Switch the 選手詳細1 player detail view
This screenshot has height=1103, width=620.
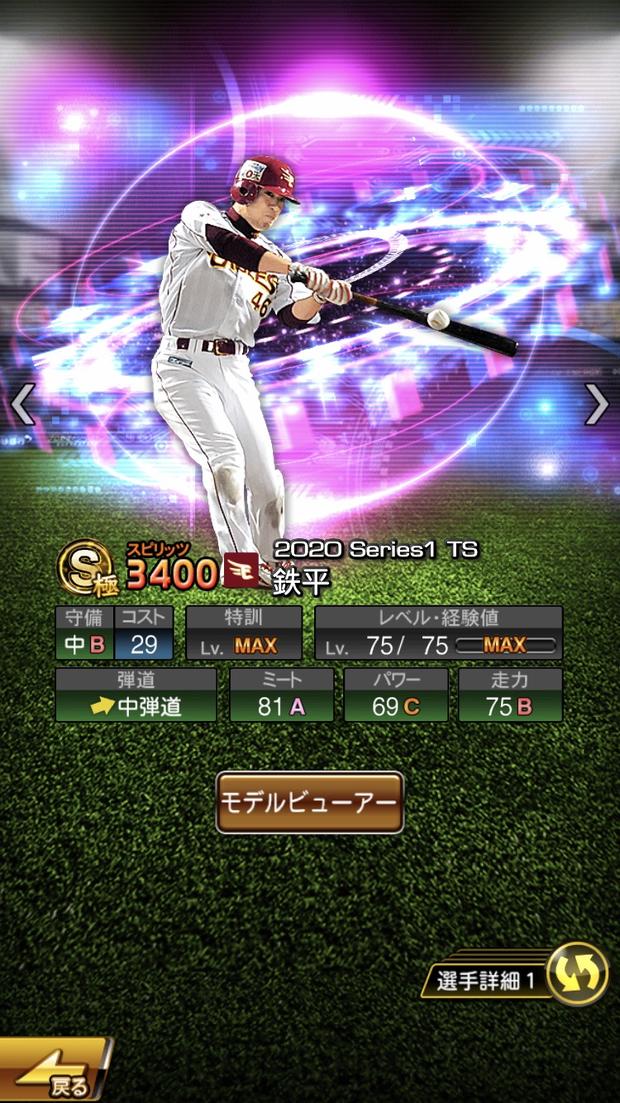(577, 973)
